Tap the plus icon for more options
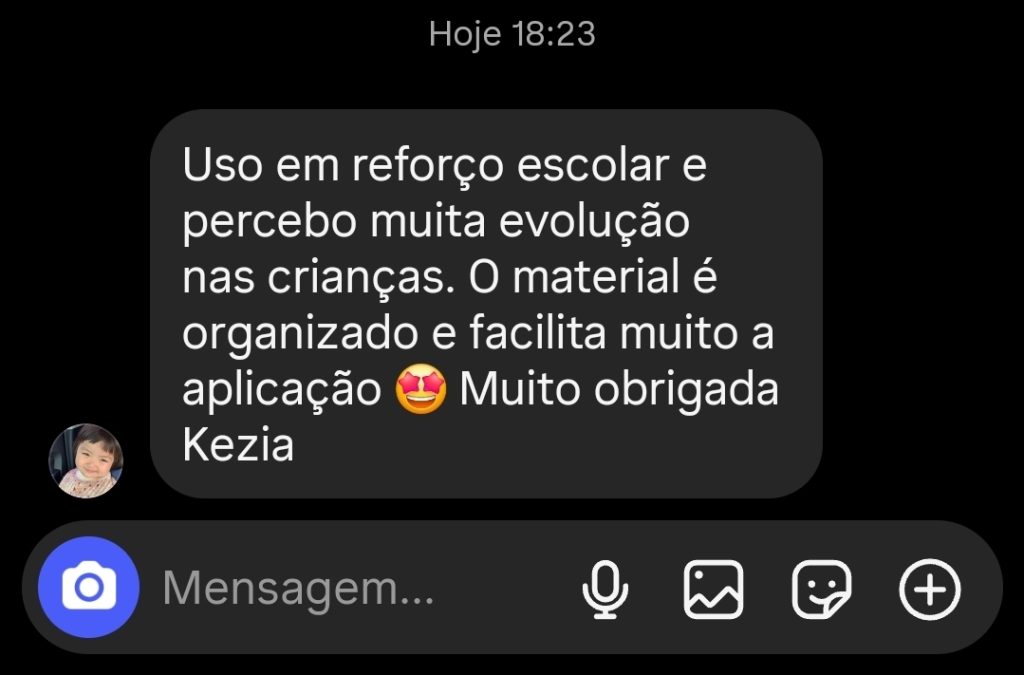 (930, 589)
